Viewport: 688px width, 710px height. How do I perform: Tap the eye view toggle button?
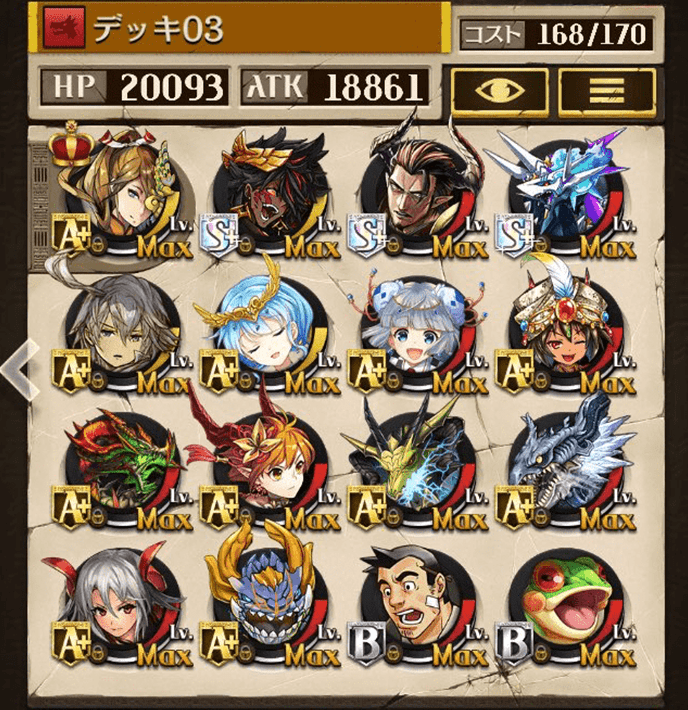pyautogui.click(x=499, y=91)
